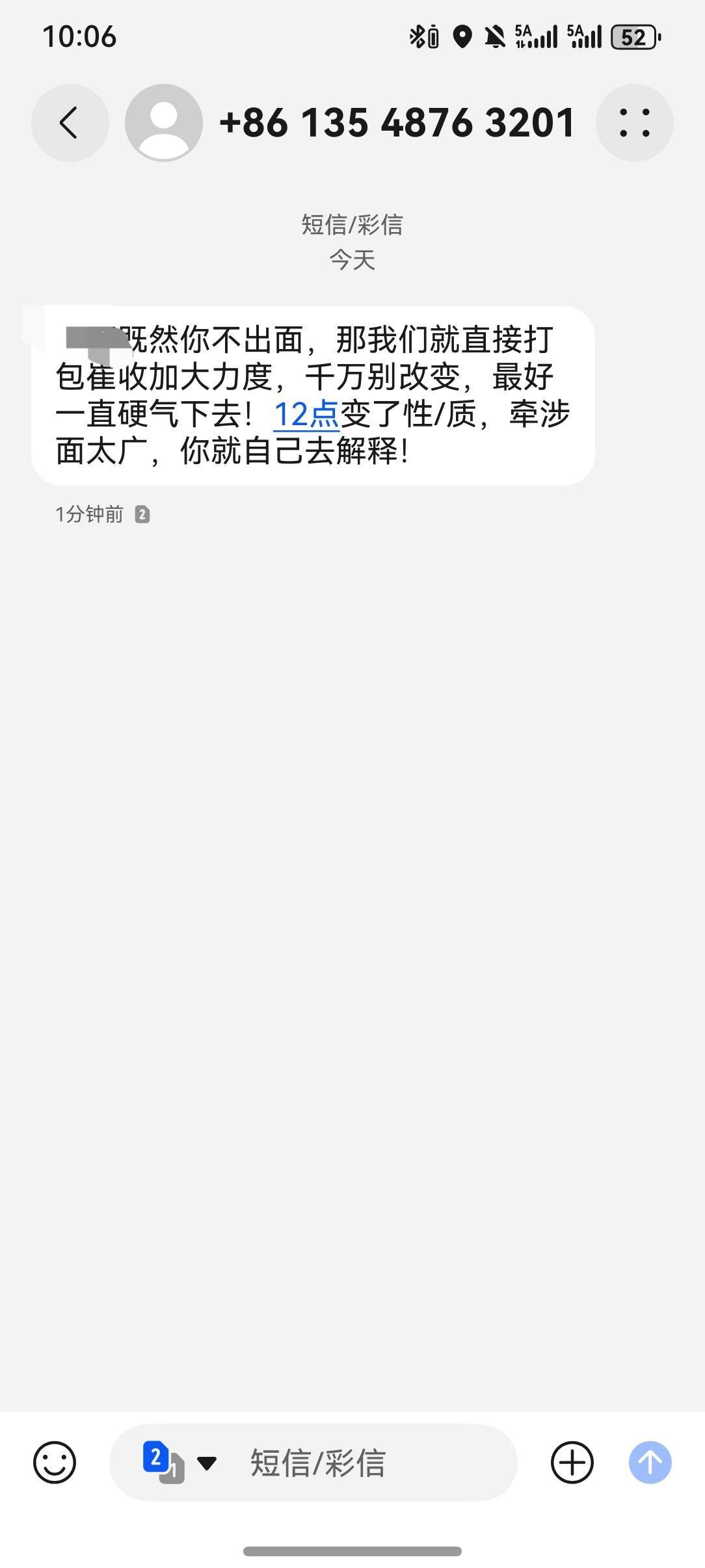Screen dimensions: 705x1568
Task: Open the emoji picker
Action: [x=55, y=1463]
